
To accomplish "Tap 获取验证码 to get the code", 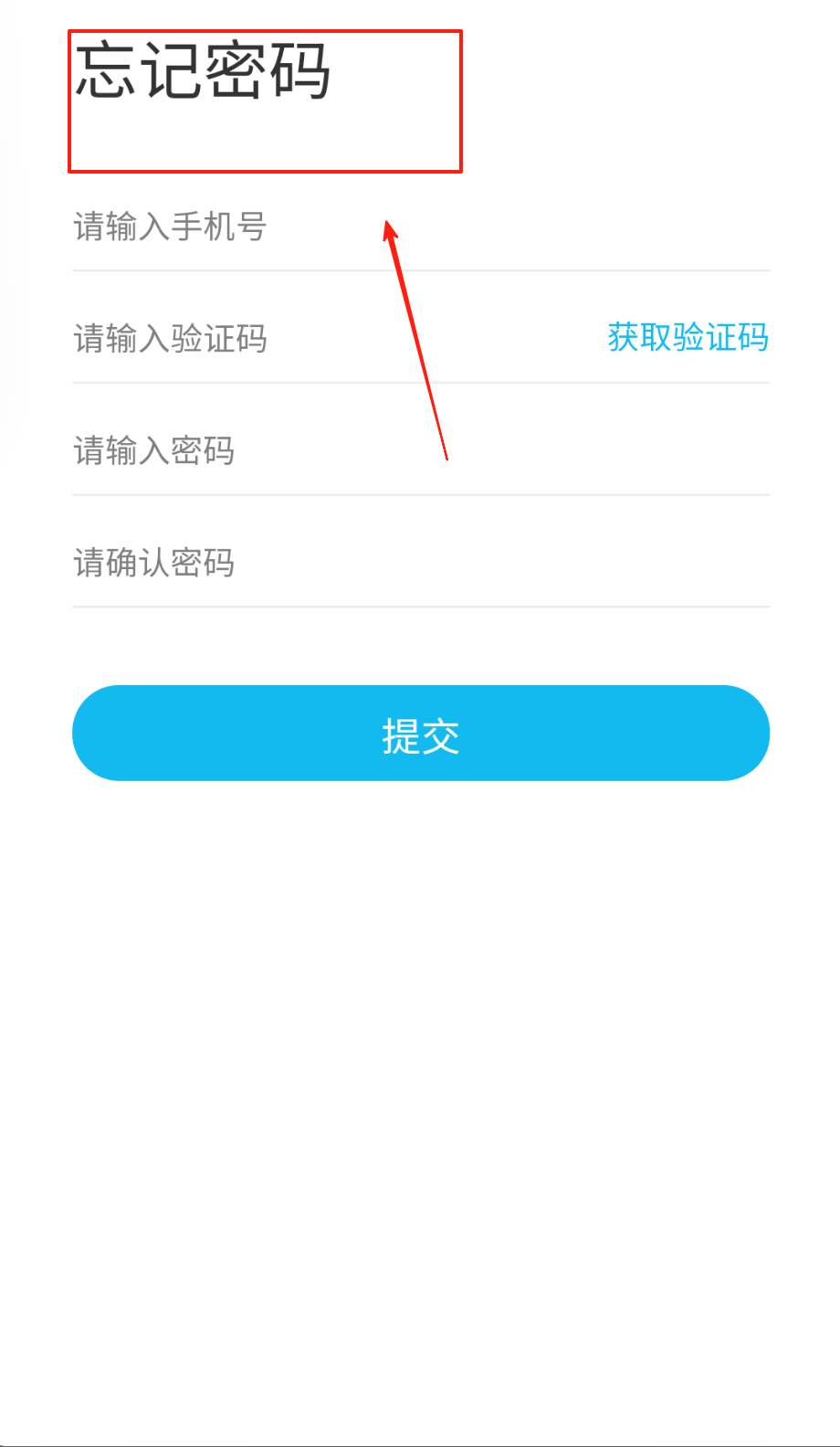I will [x=688, y=337].
